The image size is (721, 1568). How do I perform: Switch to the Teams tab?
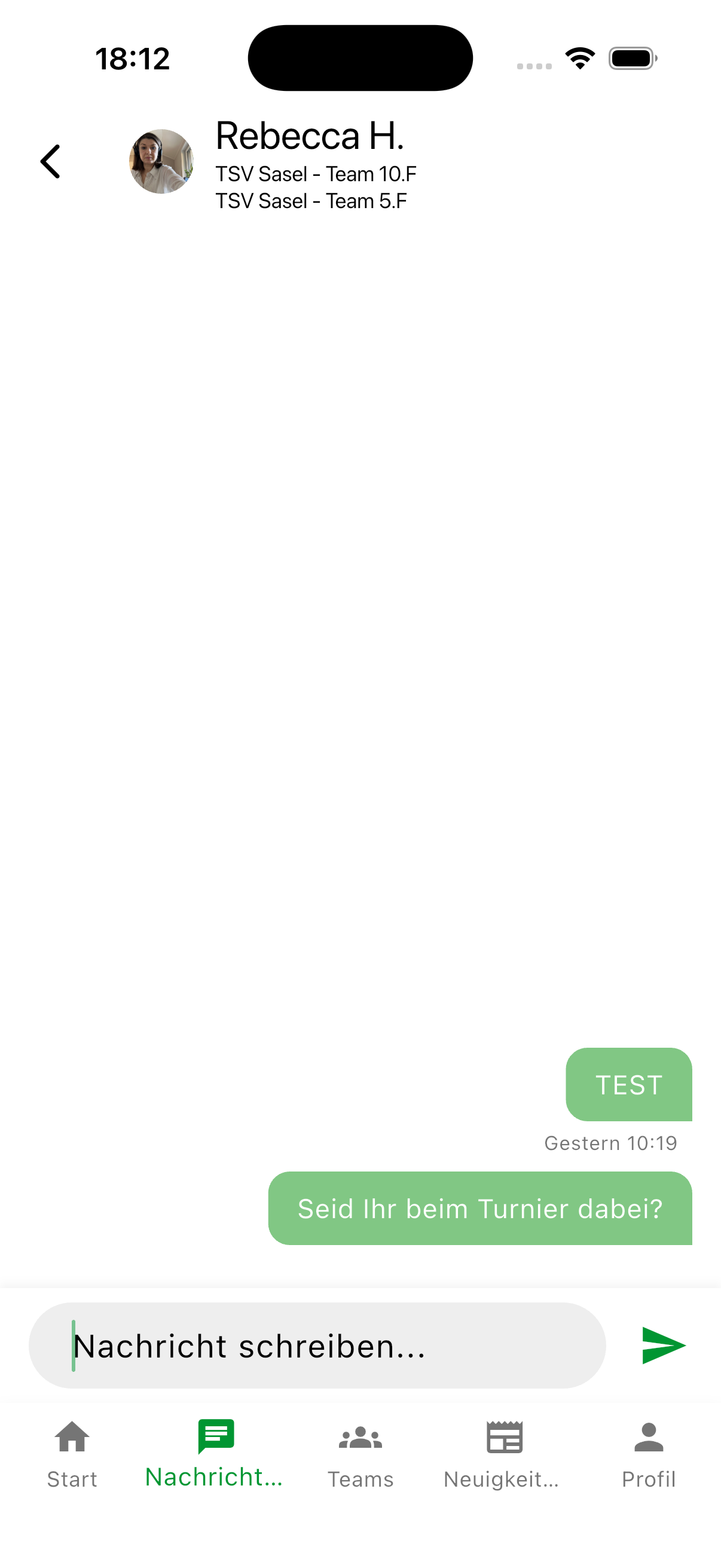[x=360, y=1455]
